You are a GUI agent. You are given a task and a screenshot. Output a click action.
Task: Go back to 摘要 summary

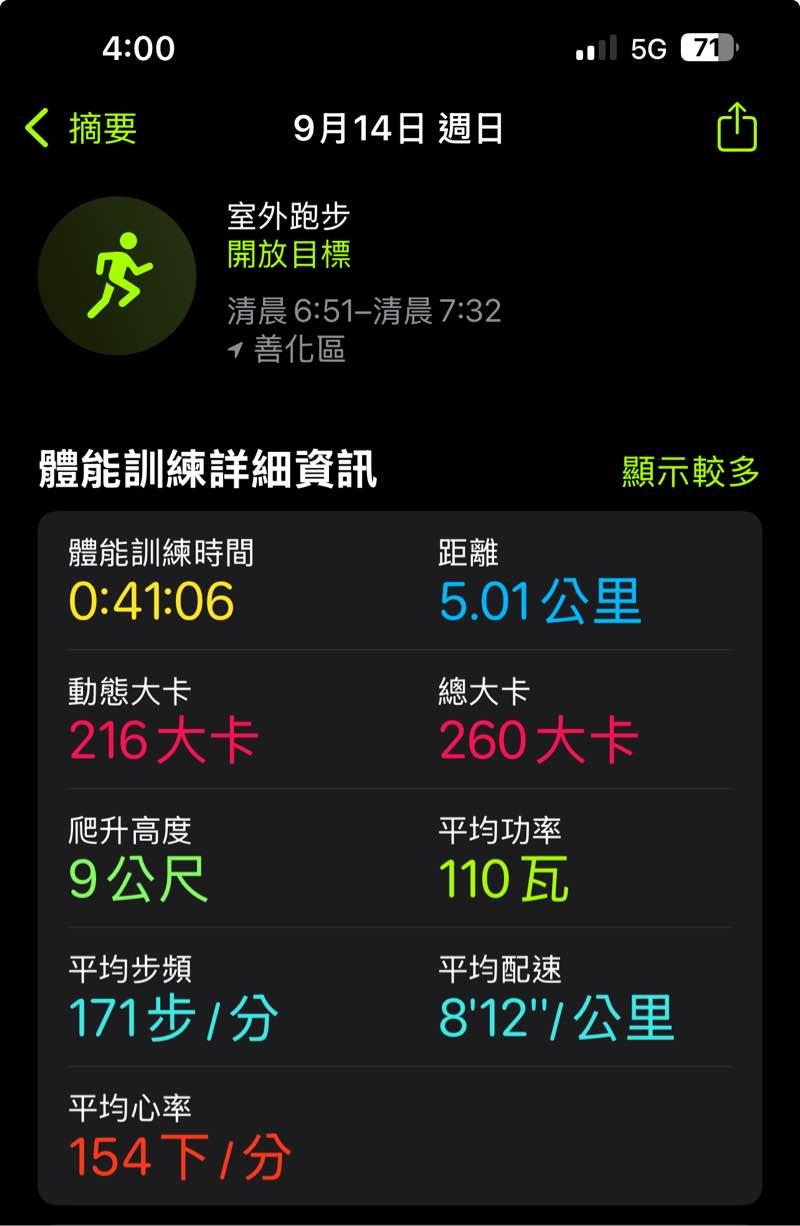[x=82, y=129]
